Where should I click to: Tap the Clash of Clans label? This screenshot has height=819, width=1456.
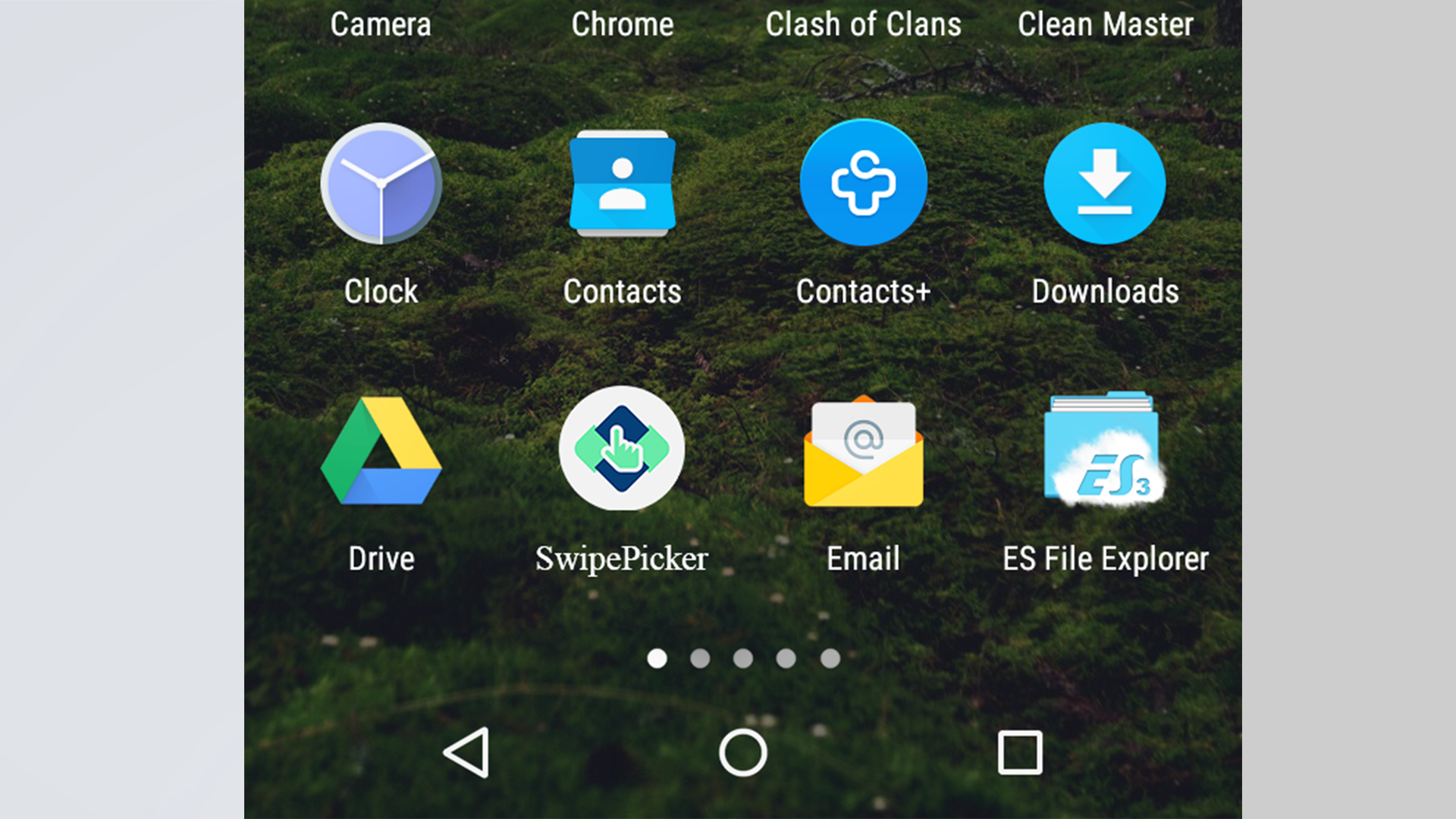(863, 24)
